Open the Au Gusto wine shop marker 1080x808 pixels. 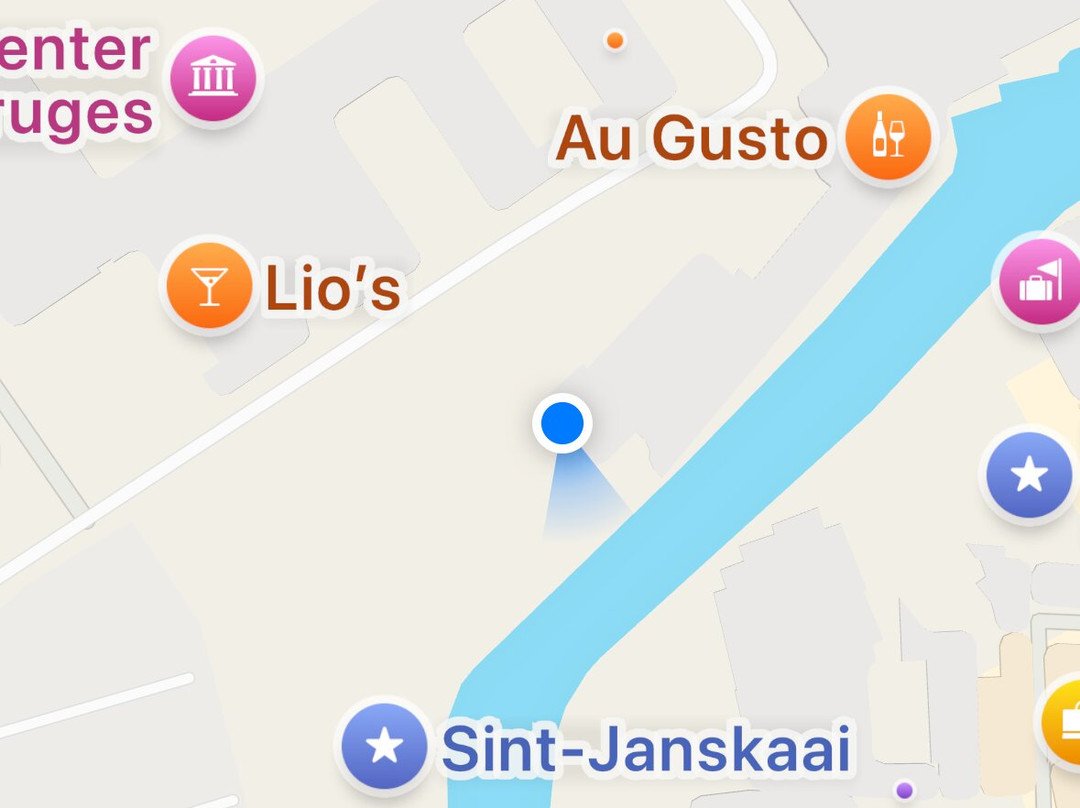pyautogui.click(x=888, y=136)
